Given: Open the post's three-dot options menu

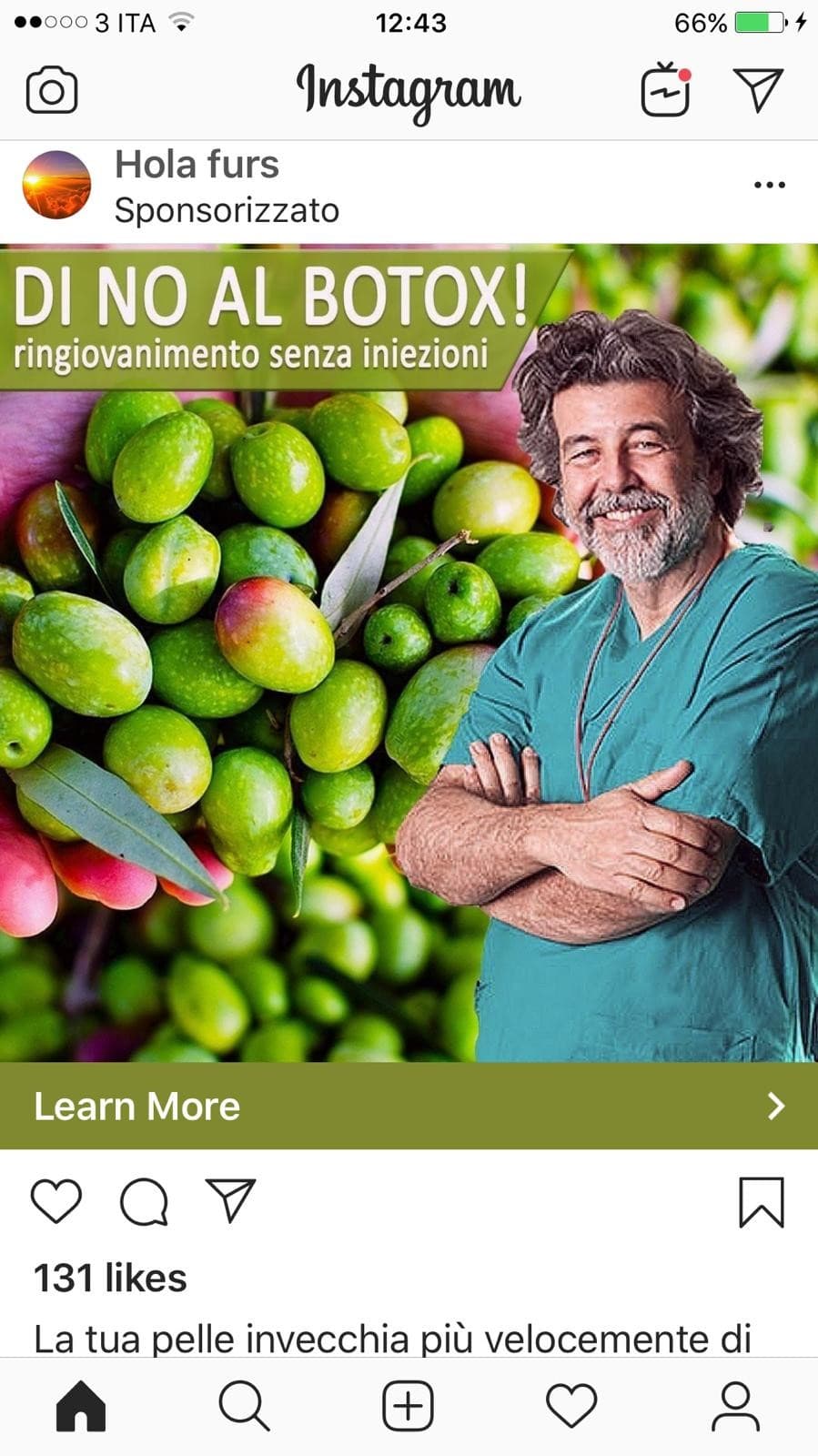Looking at the screenshot, I should click(769, 186).
